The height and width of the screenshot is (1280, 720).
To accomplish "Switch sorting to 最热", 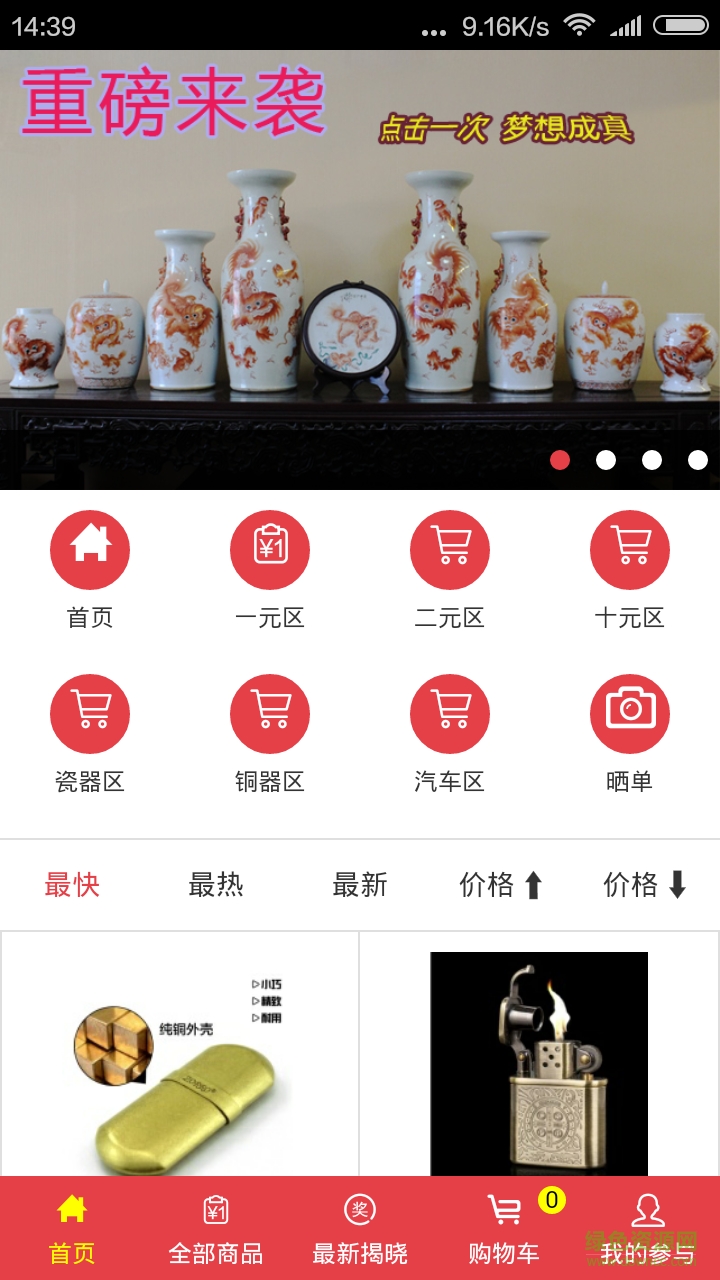I will point(216,885).
